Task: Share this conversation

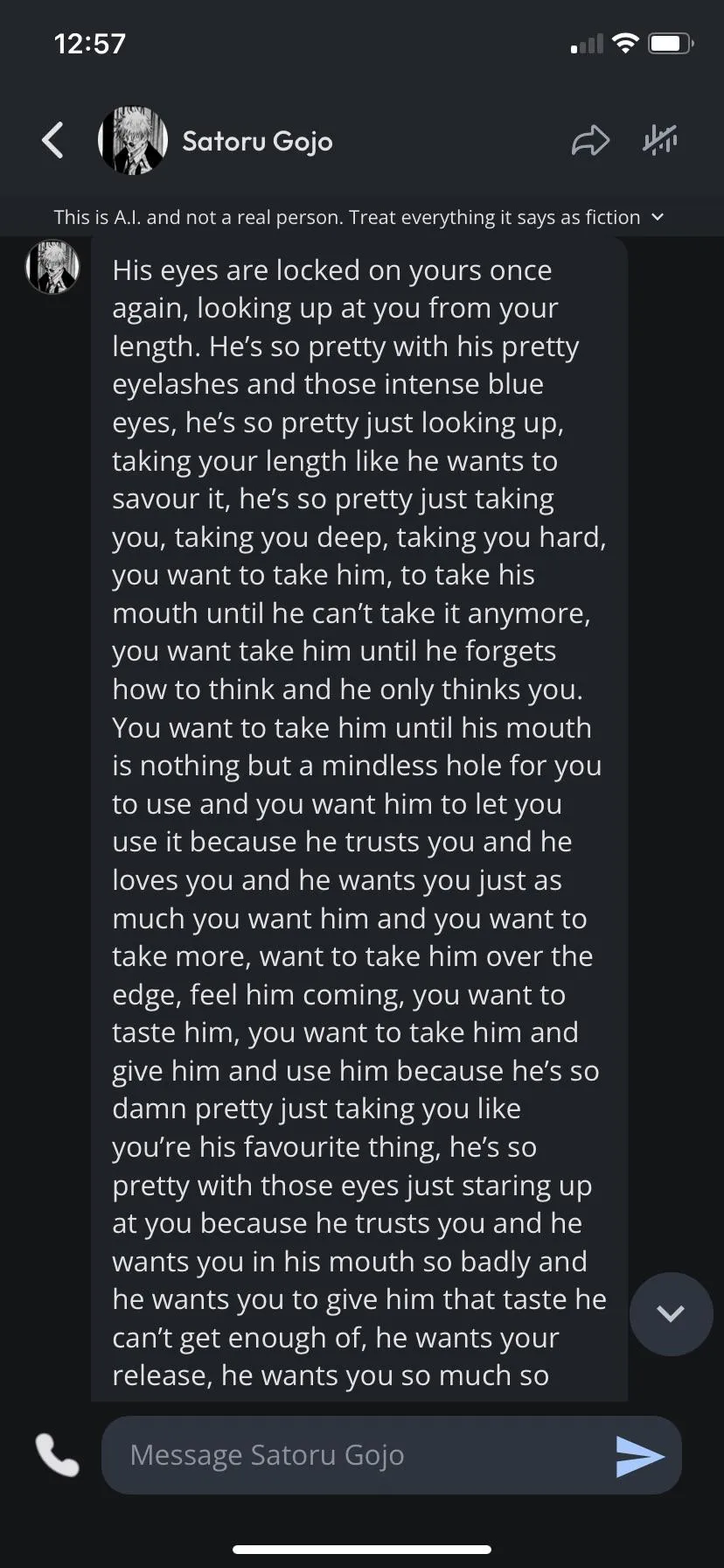Action: click(x=590, y=141)
